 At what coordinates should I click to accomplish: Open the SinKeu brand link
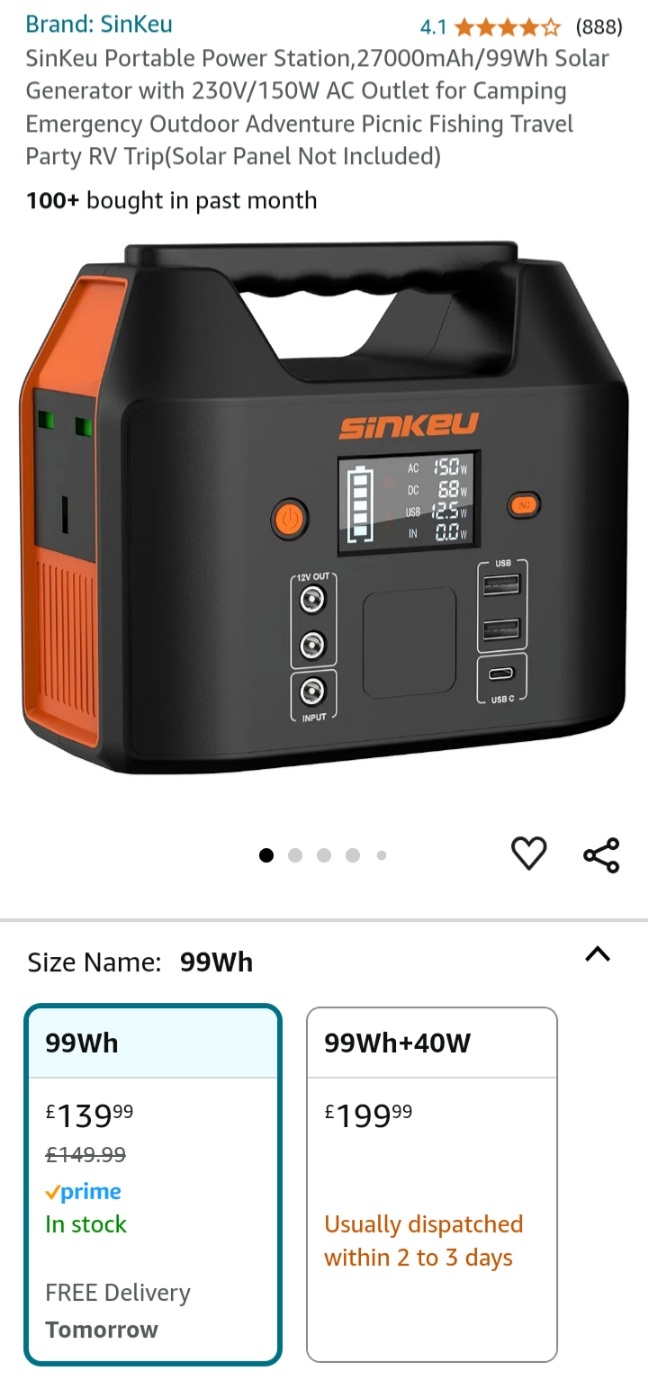pyautogui.click(x=99, y=24)
